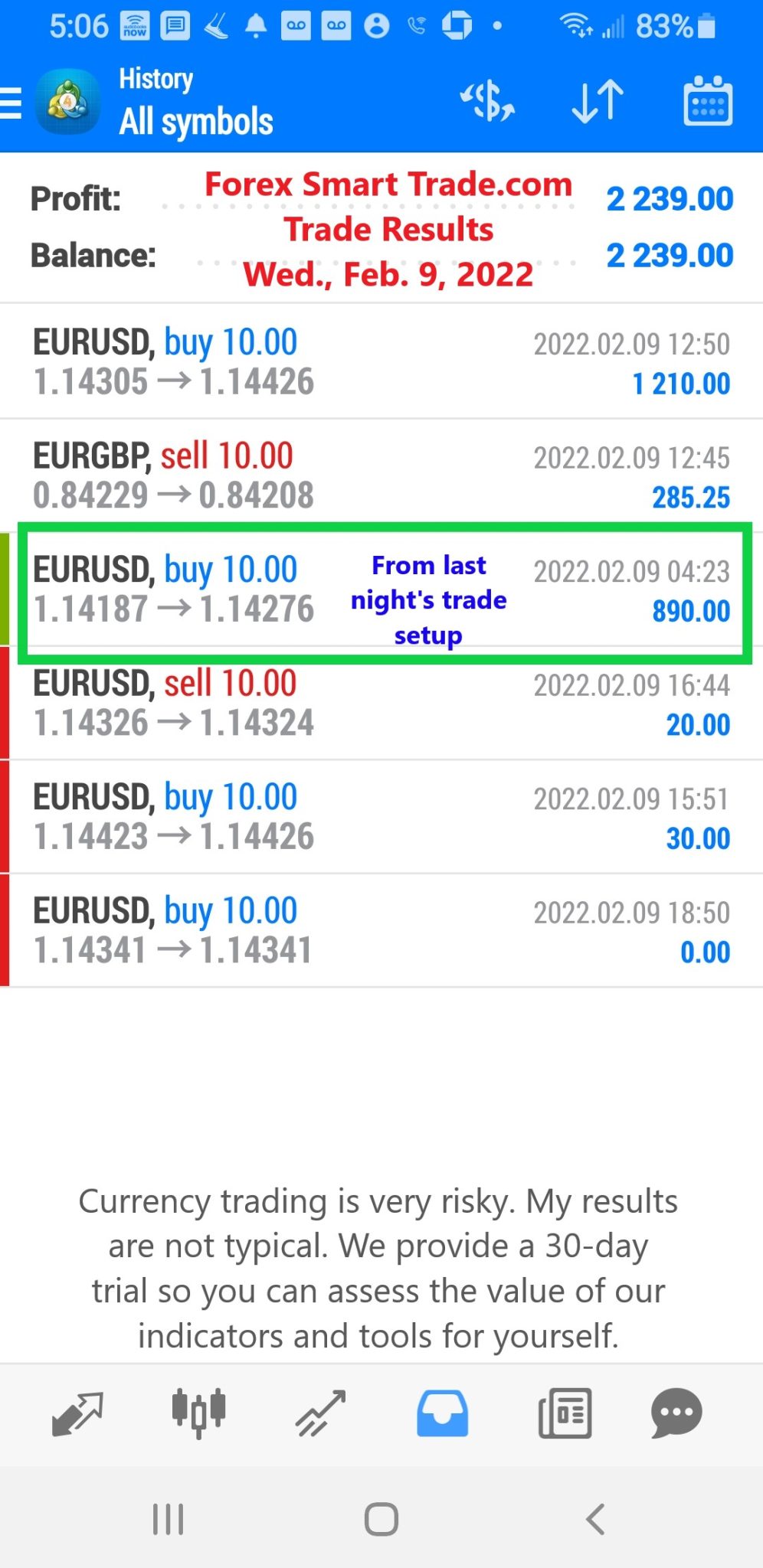Expand the EURUSD buy trade from 04:23
The width and height of the screenshot is (763, 1568).
point(381,590)
